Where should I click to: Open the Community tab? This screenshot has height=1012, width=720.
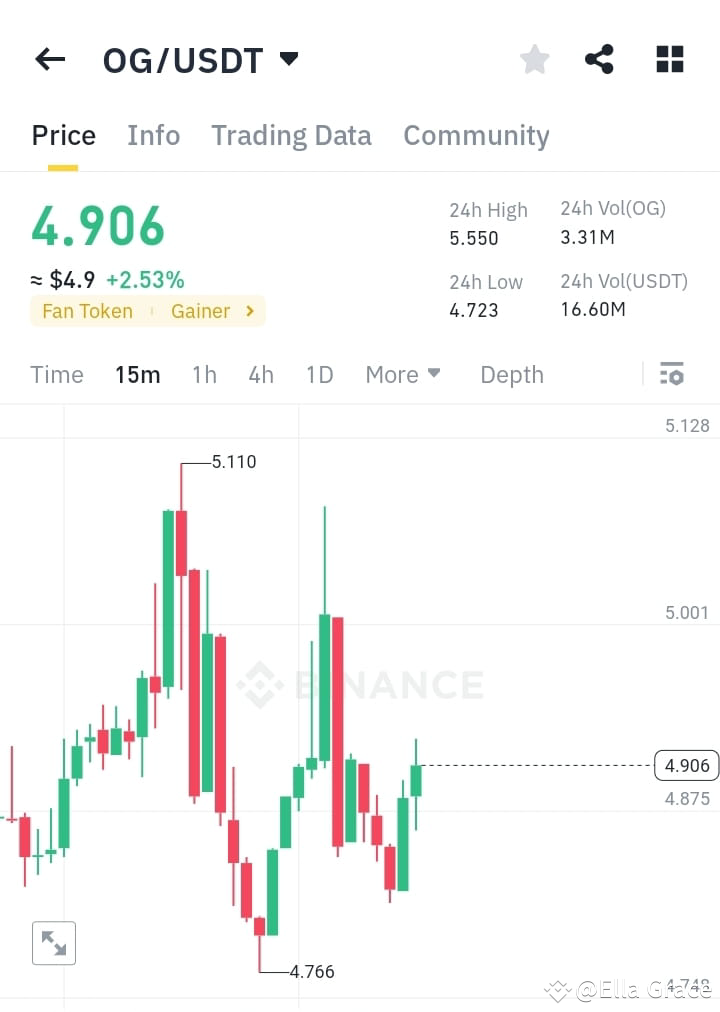476,135
